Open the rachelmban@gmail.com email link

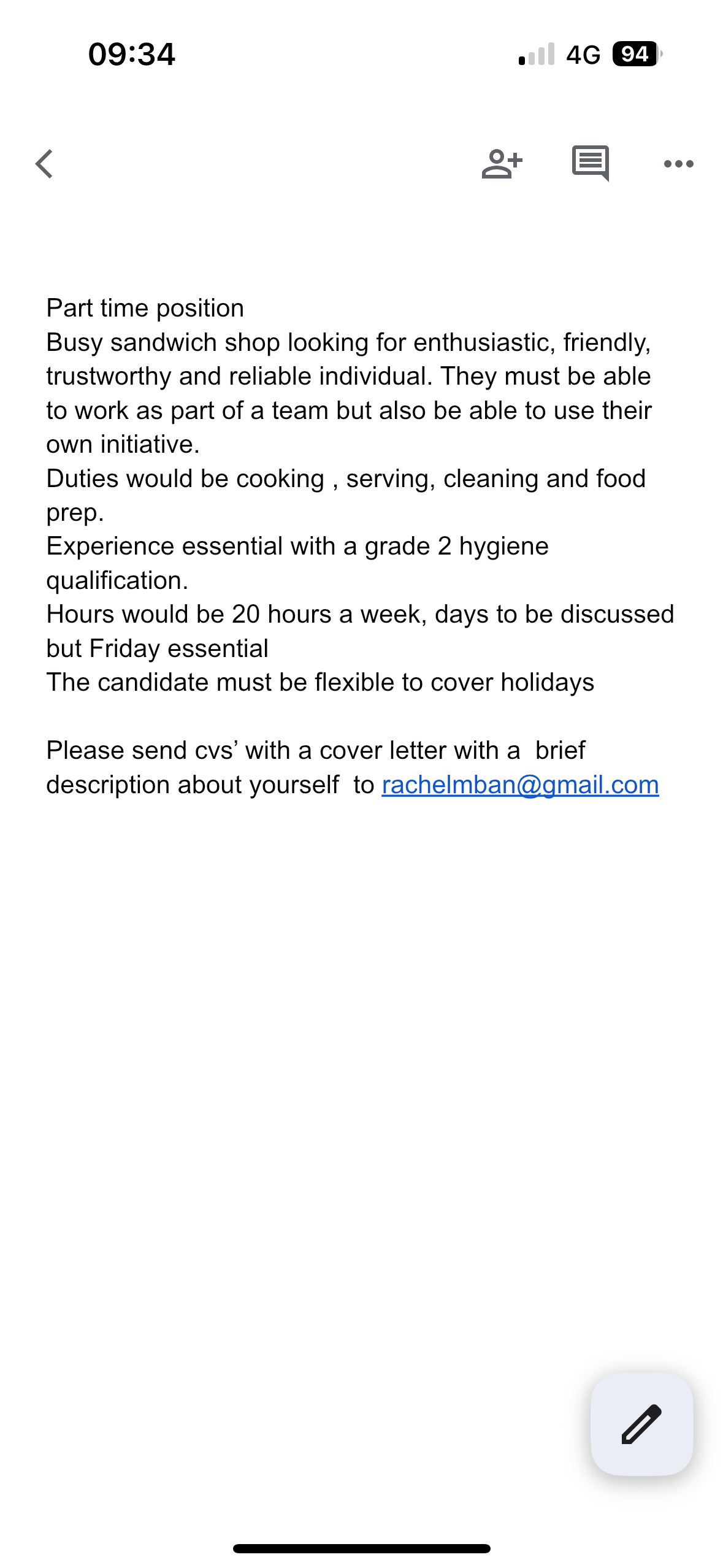(520, 785)
